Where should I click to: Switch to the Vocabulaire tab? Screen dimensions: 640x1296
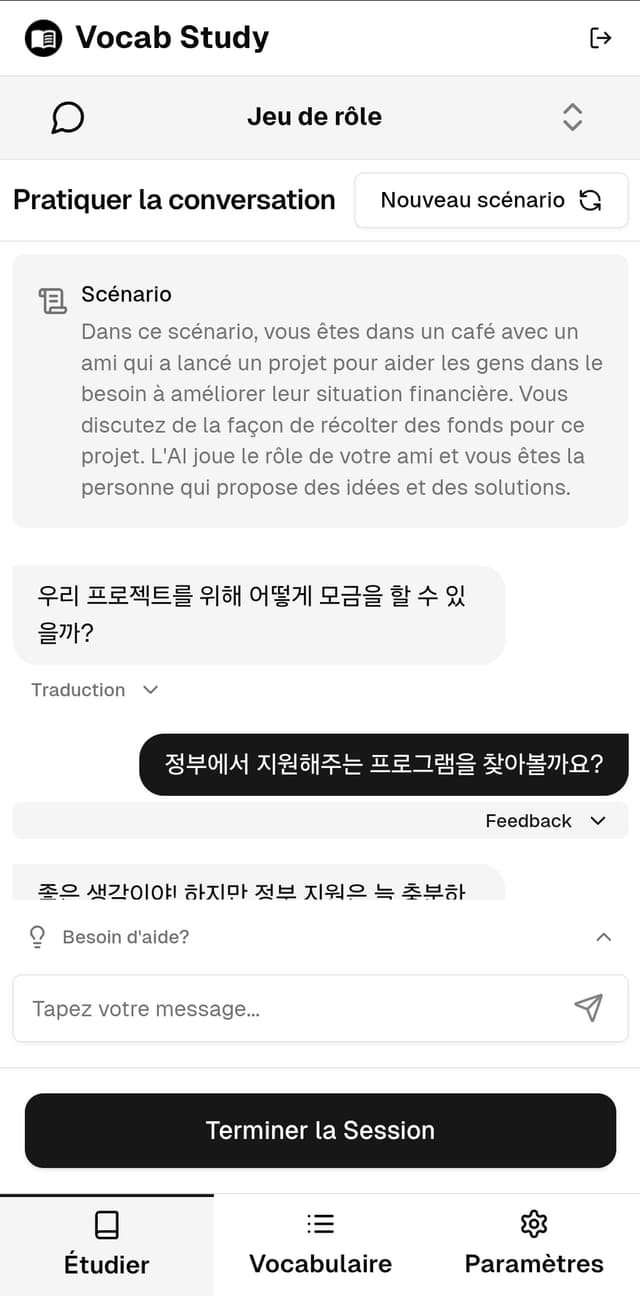[x=320, y=1244]
